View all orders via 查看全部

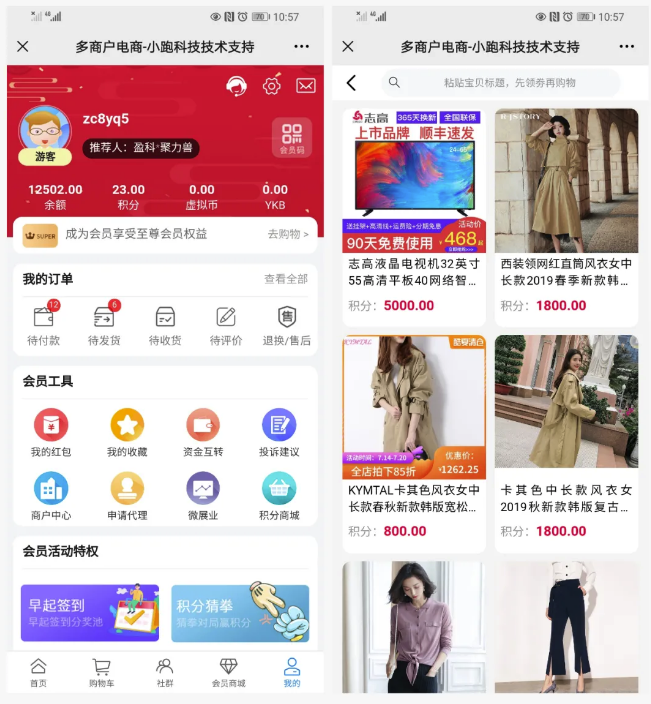[286, 279]
